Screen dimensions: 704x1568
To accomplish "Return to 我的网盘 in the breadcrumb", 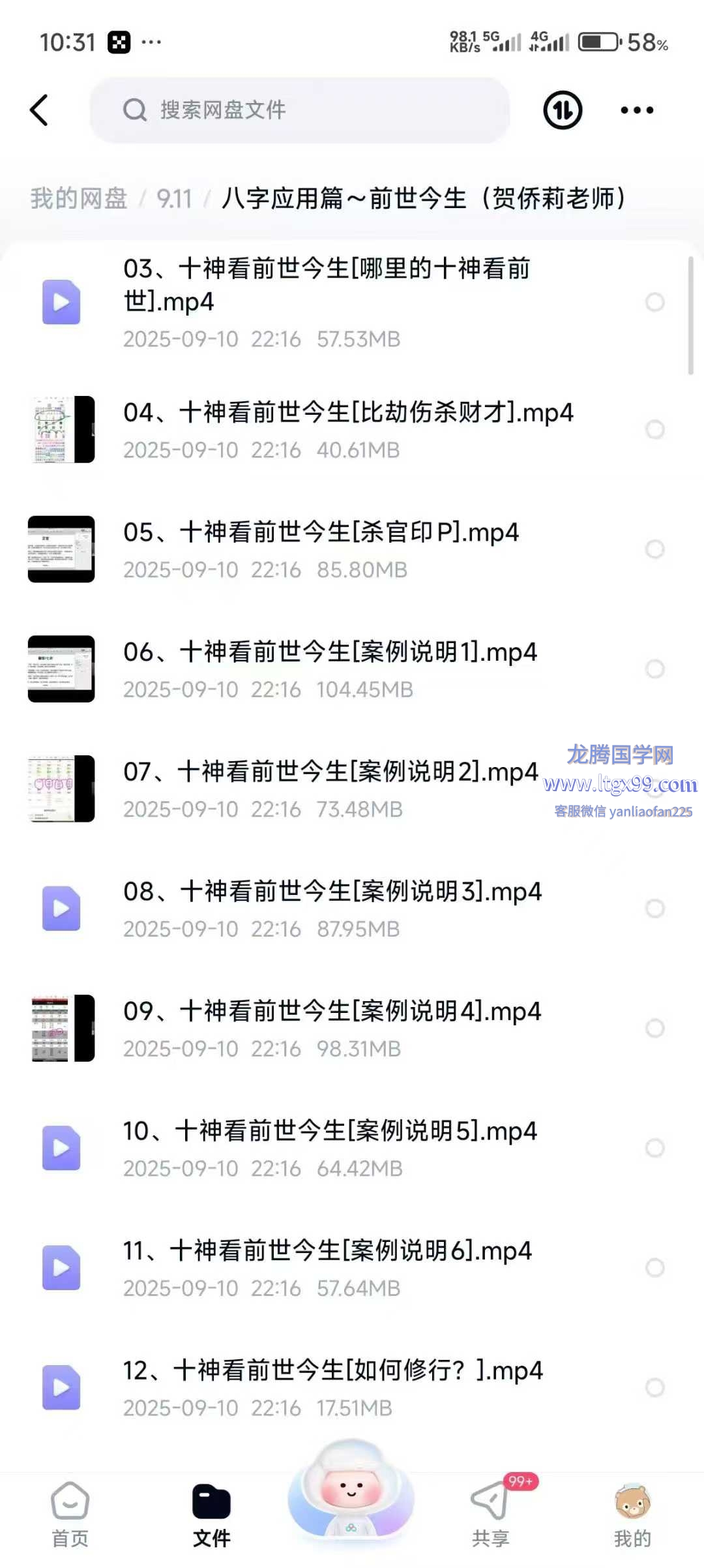I will coord(79,198).
